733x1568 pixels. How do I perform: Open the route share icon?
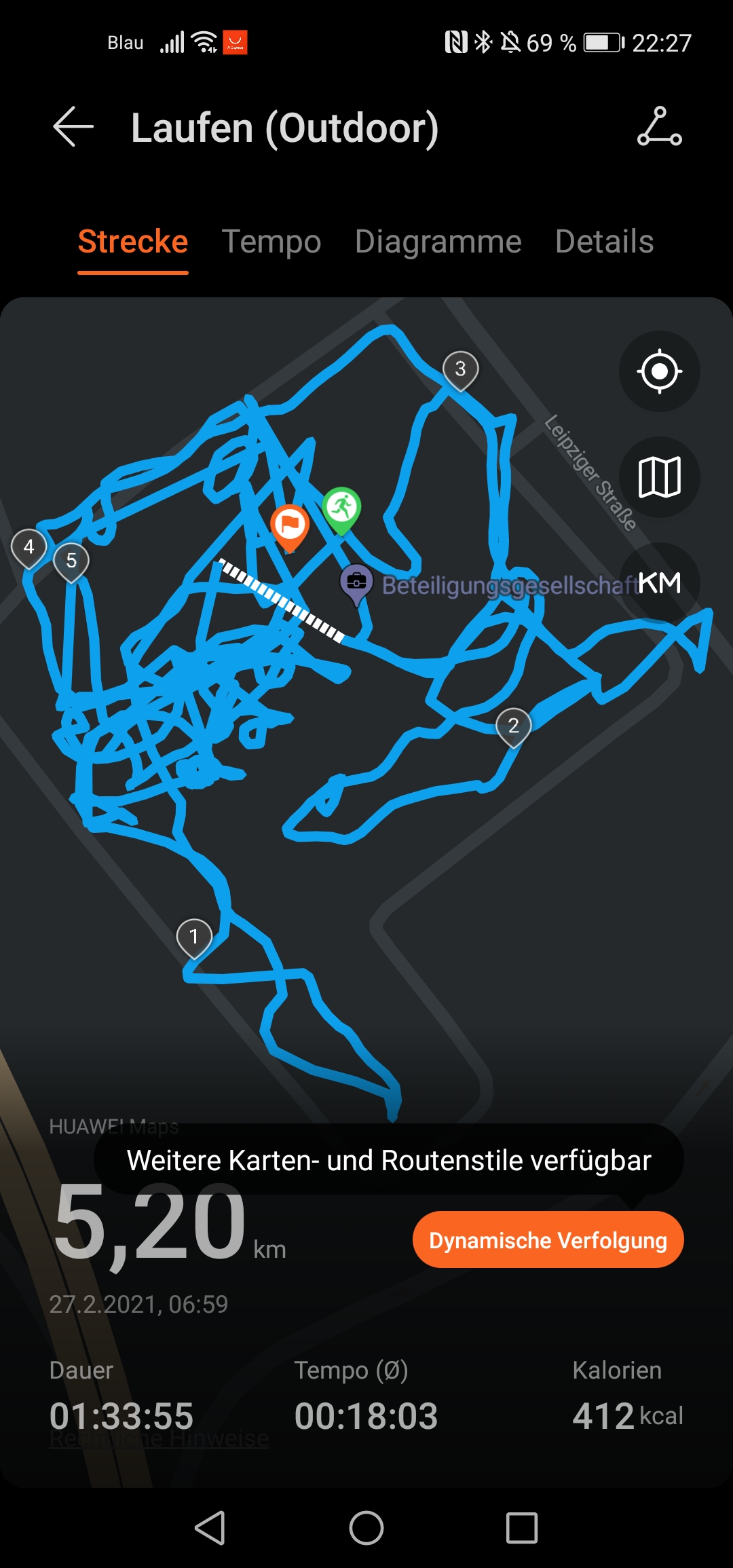click(659, 127)
